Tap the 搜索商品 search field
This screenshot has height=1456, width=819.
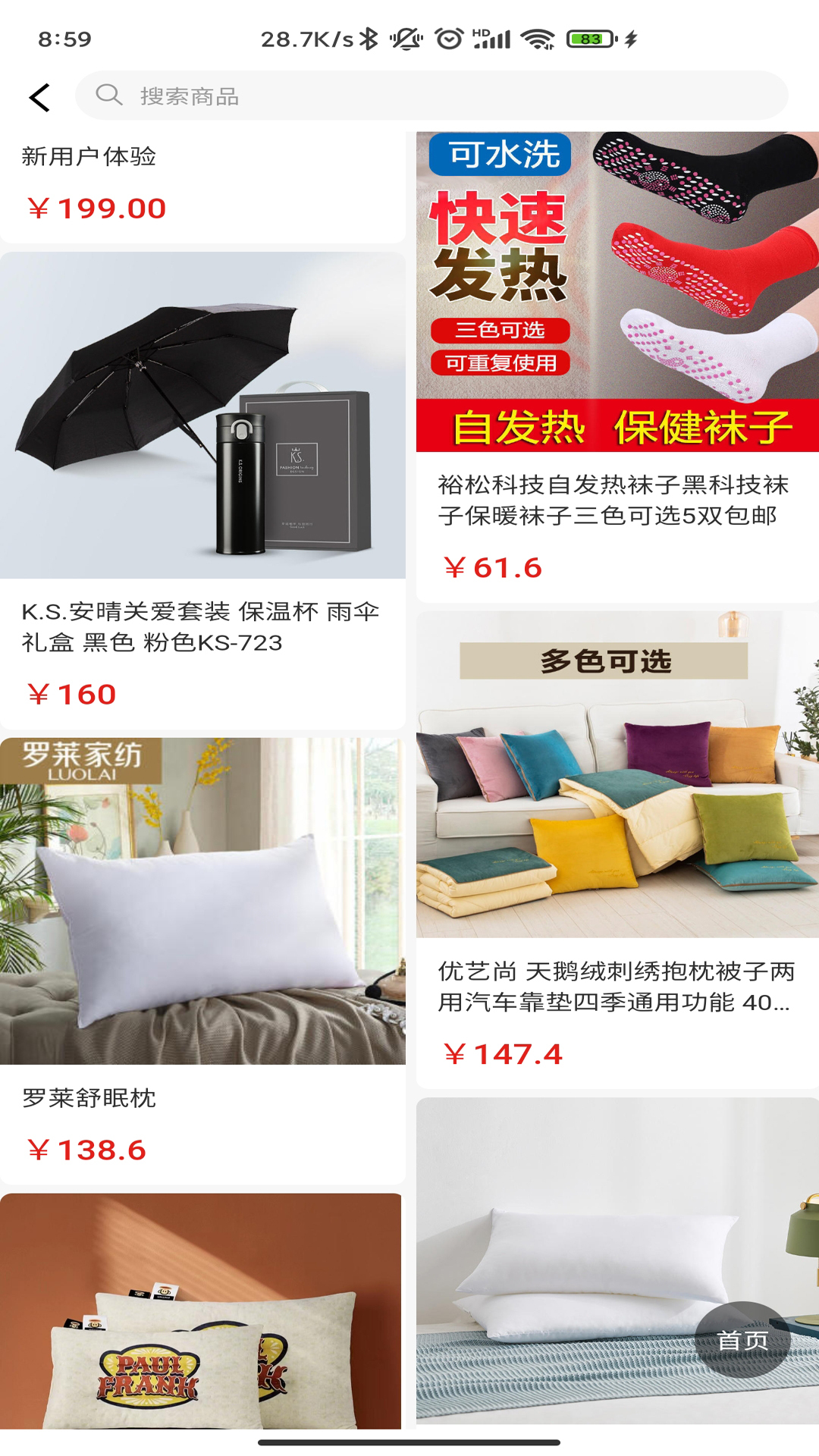click(431, 96)
